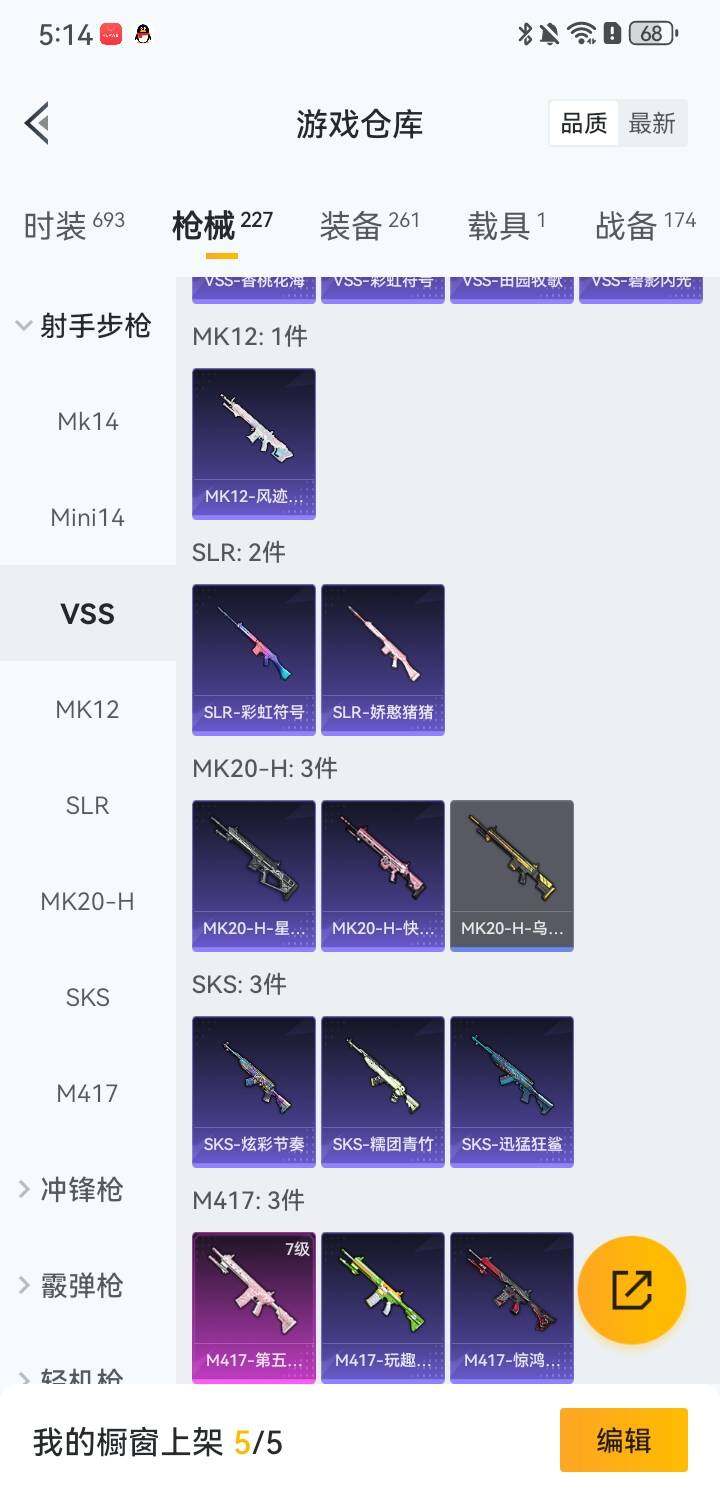Sort the warehouse by 品质
The image size is (720, 1496).
coord(584,124)
